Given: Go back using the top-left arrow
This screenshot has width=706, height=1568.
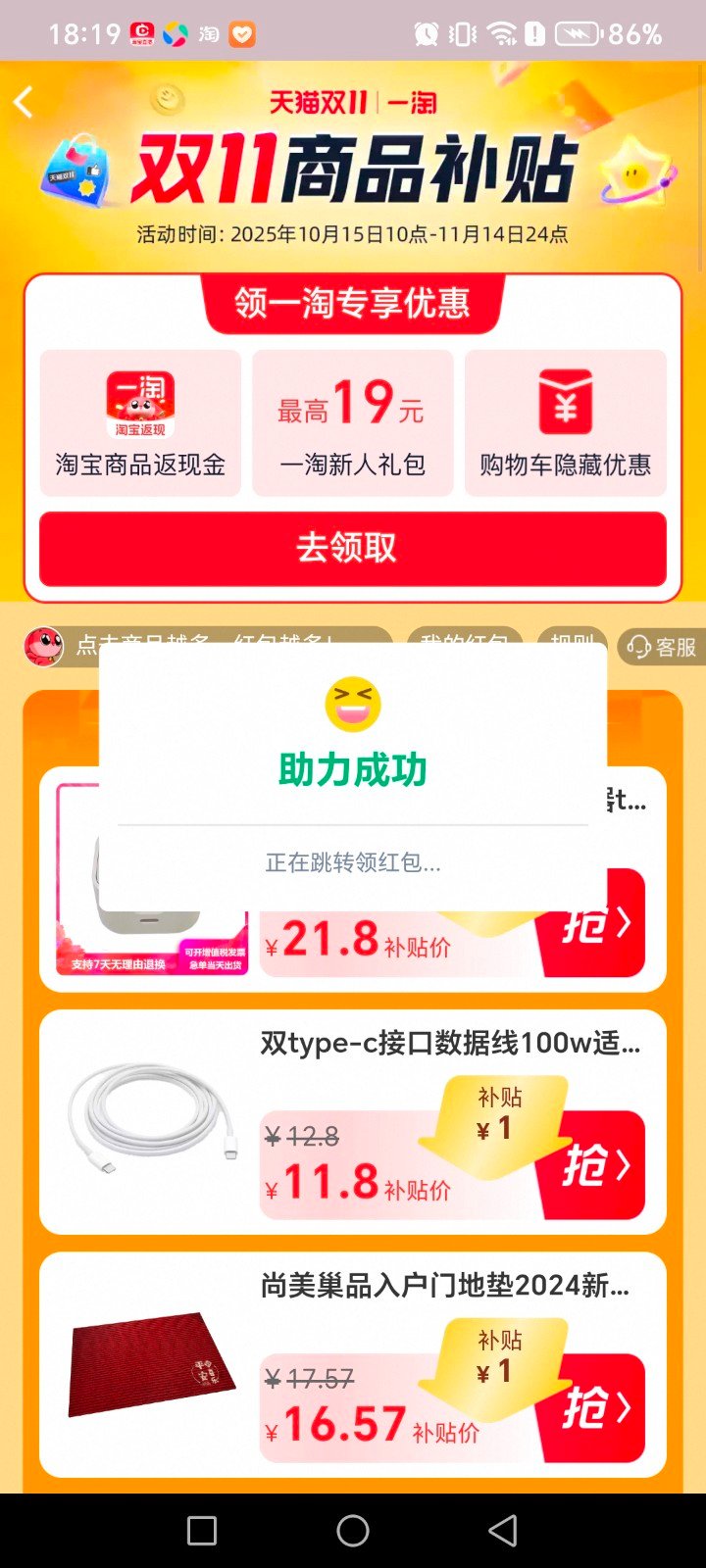Looking at the screenshot, I should pos(25,101).
